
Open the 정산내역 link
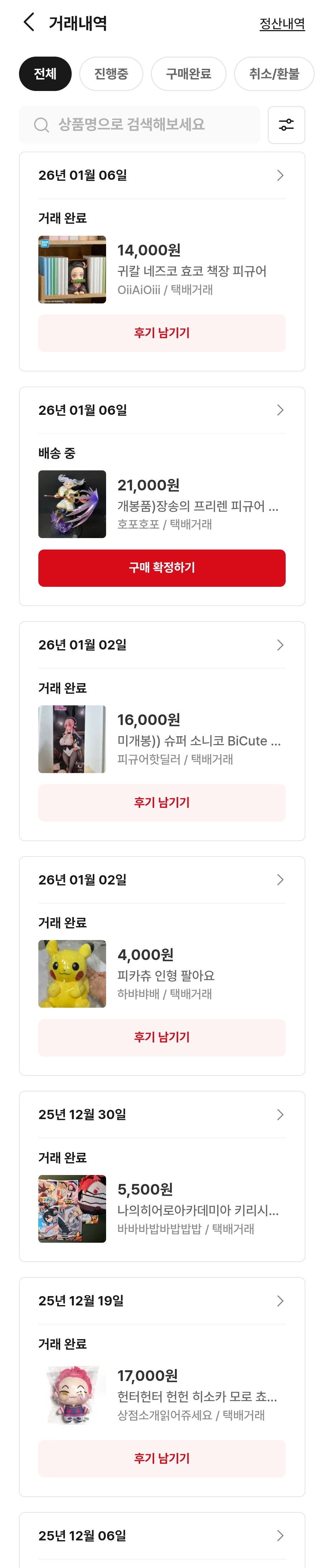(281, 24)
